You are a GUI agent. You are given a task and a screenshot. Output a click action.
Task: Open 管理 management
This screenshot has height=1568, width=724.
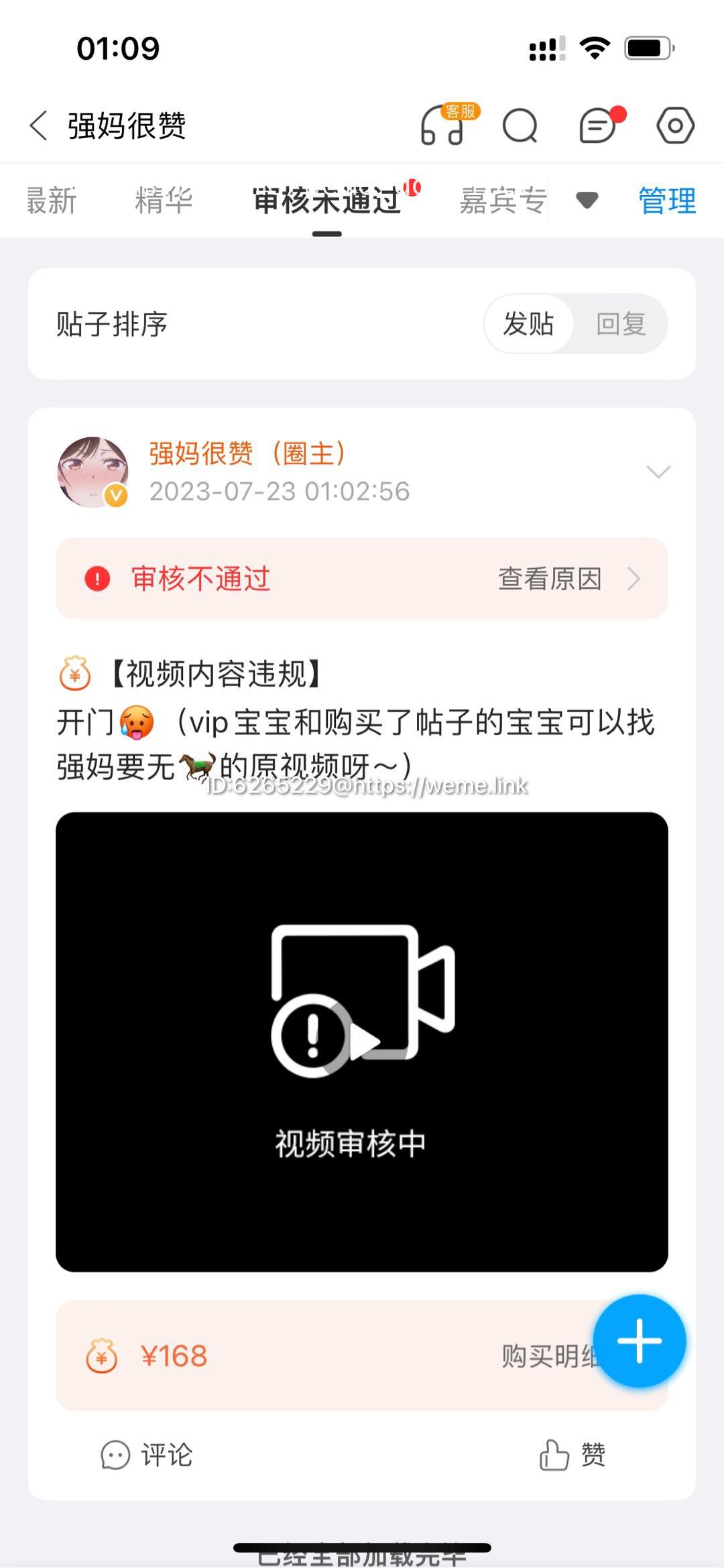(667, 201)
